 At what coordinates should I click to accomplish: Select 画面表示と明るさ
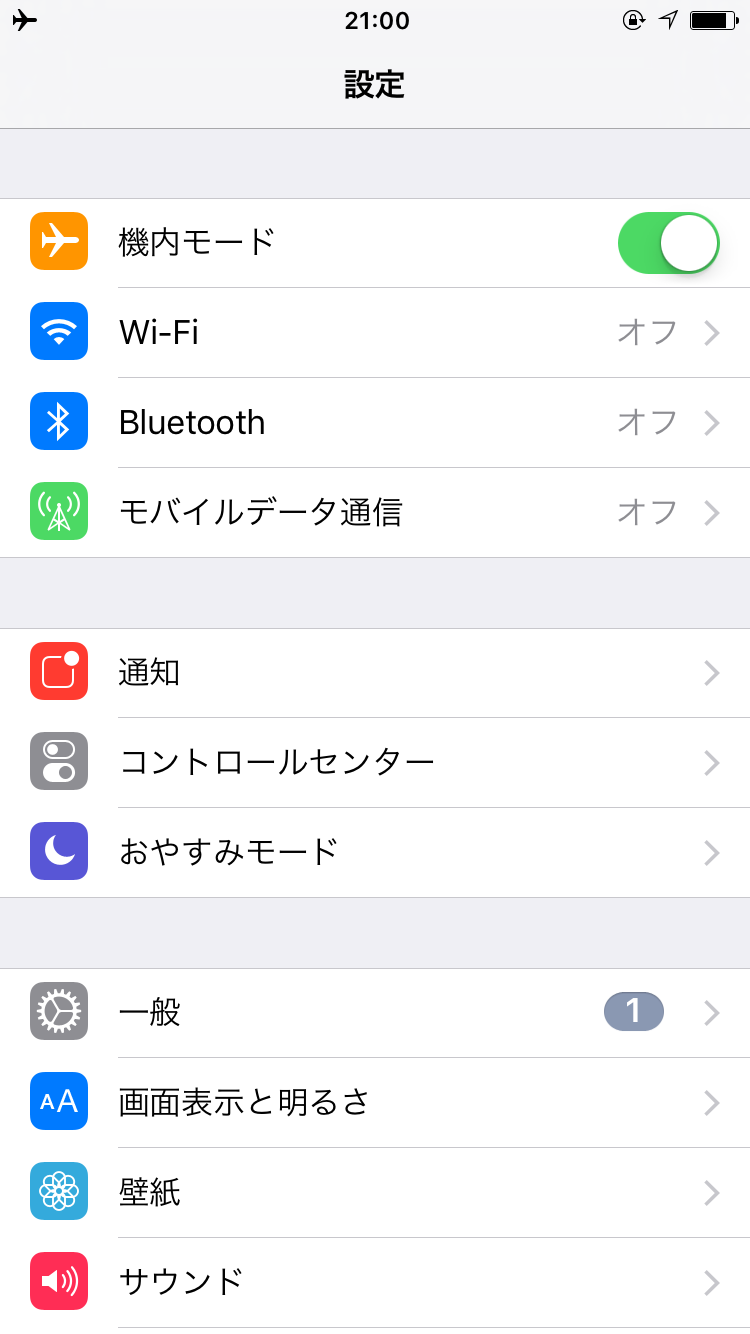pos(375,1102)
